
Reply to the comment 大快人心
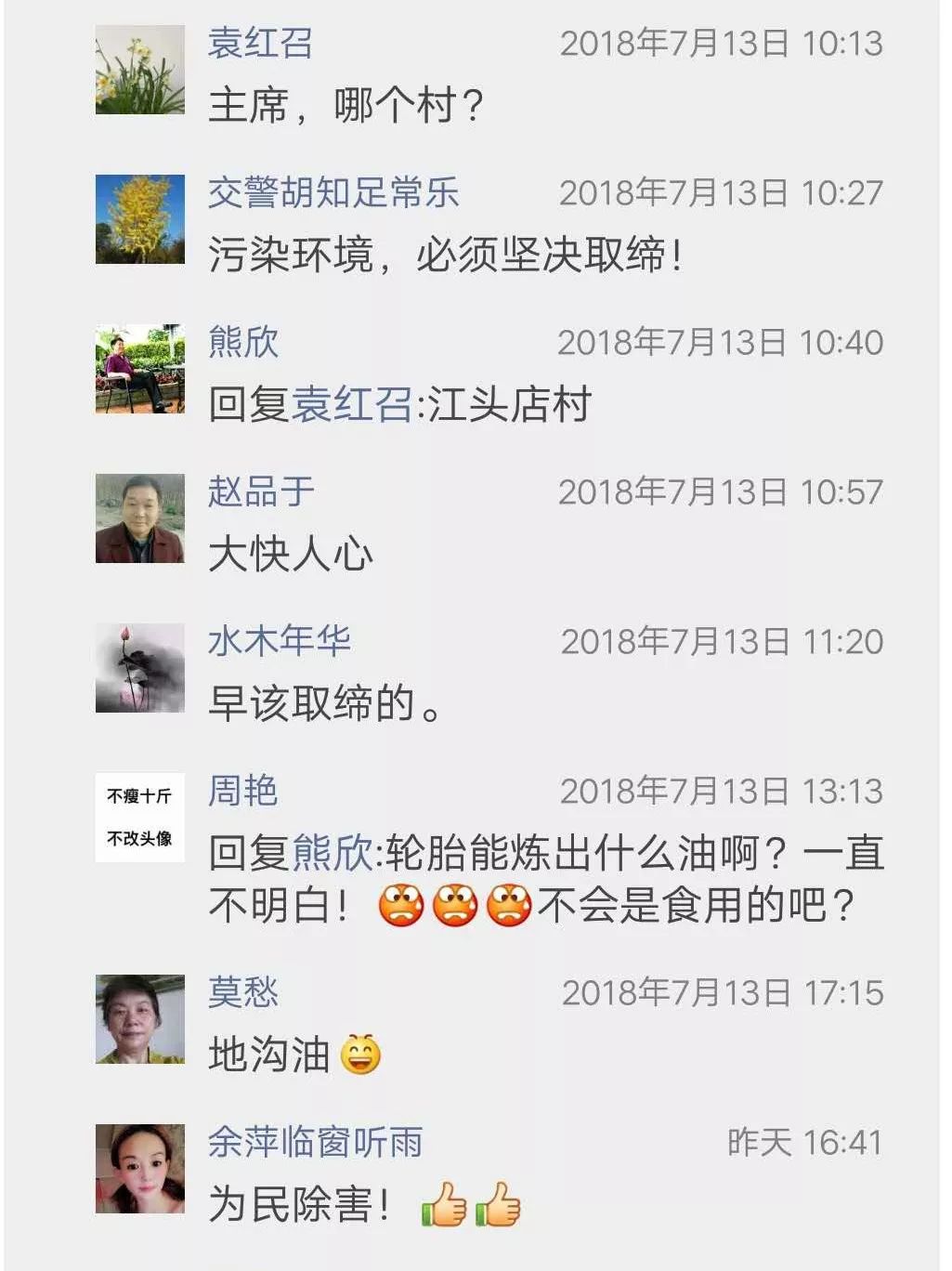(x=291, y=555)
